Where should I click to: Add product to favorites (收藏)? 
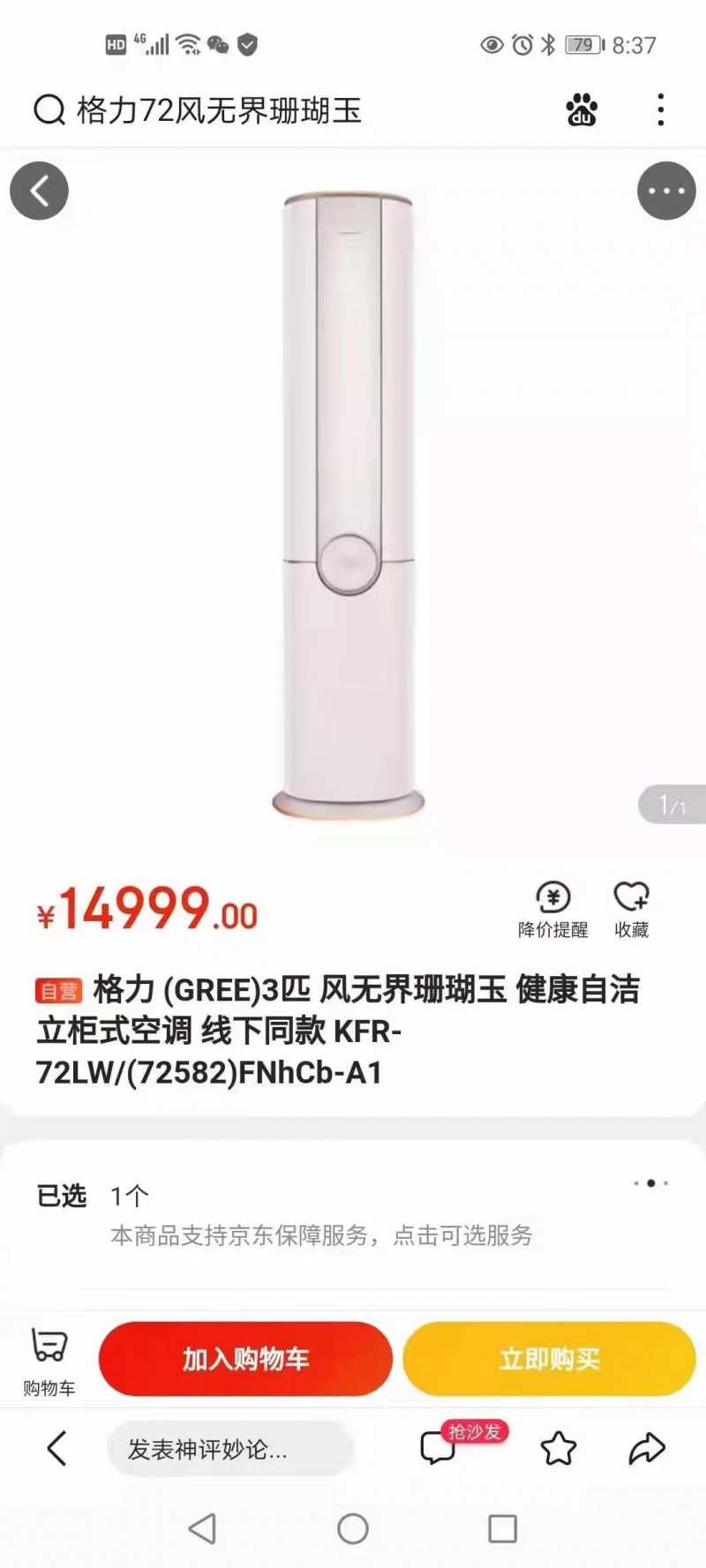(631, 909)
